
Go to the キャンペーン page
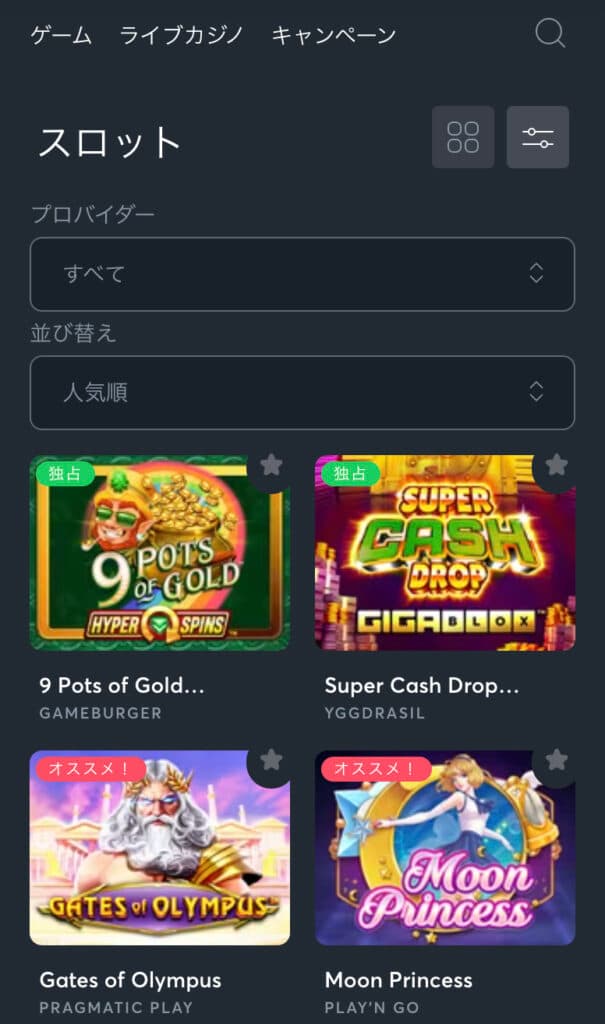[333, 35]
